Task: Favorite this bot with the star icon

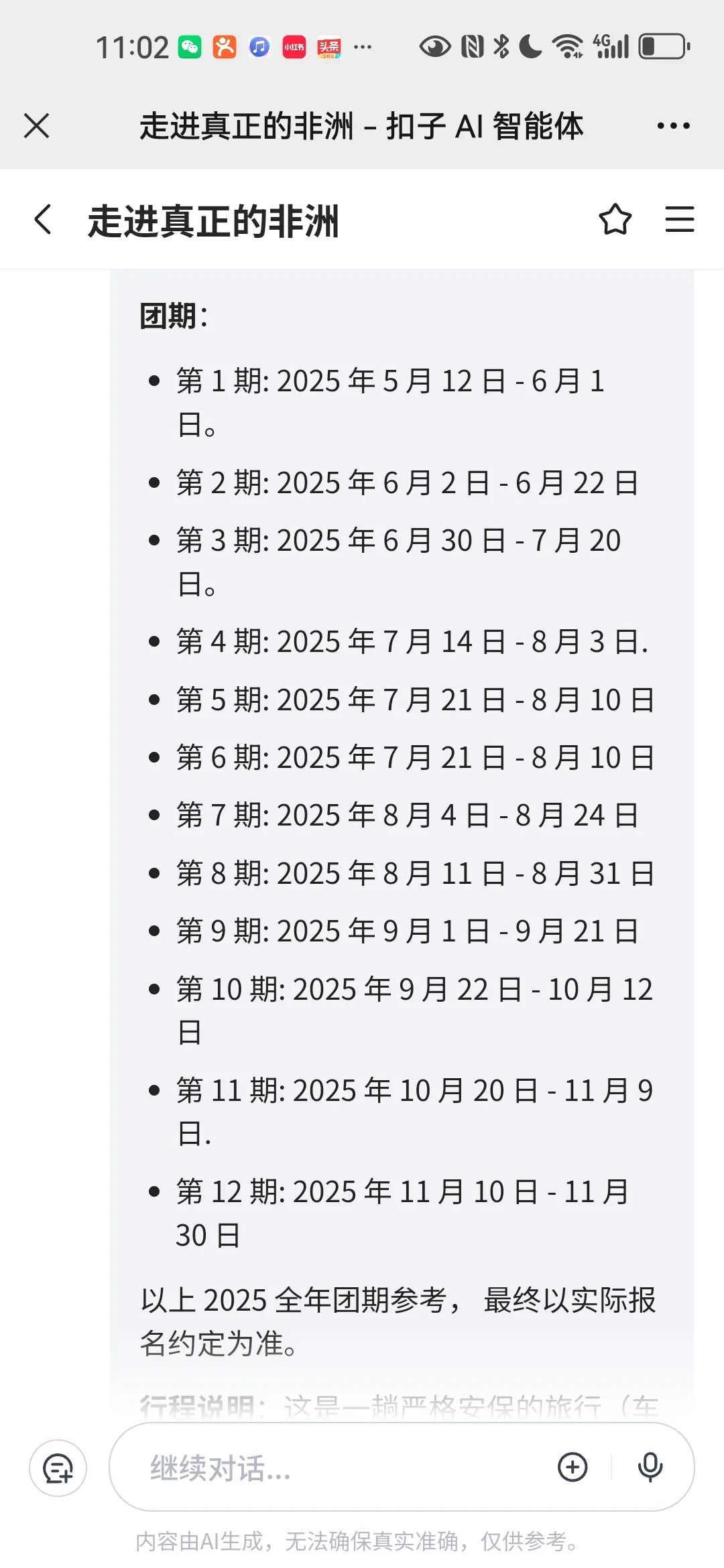Action: pos(615,219)
